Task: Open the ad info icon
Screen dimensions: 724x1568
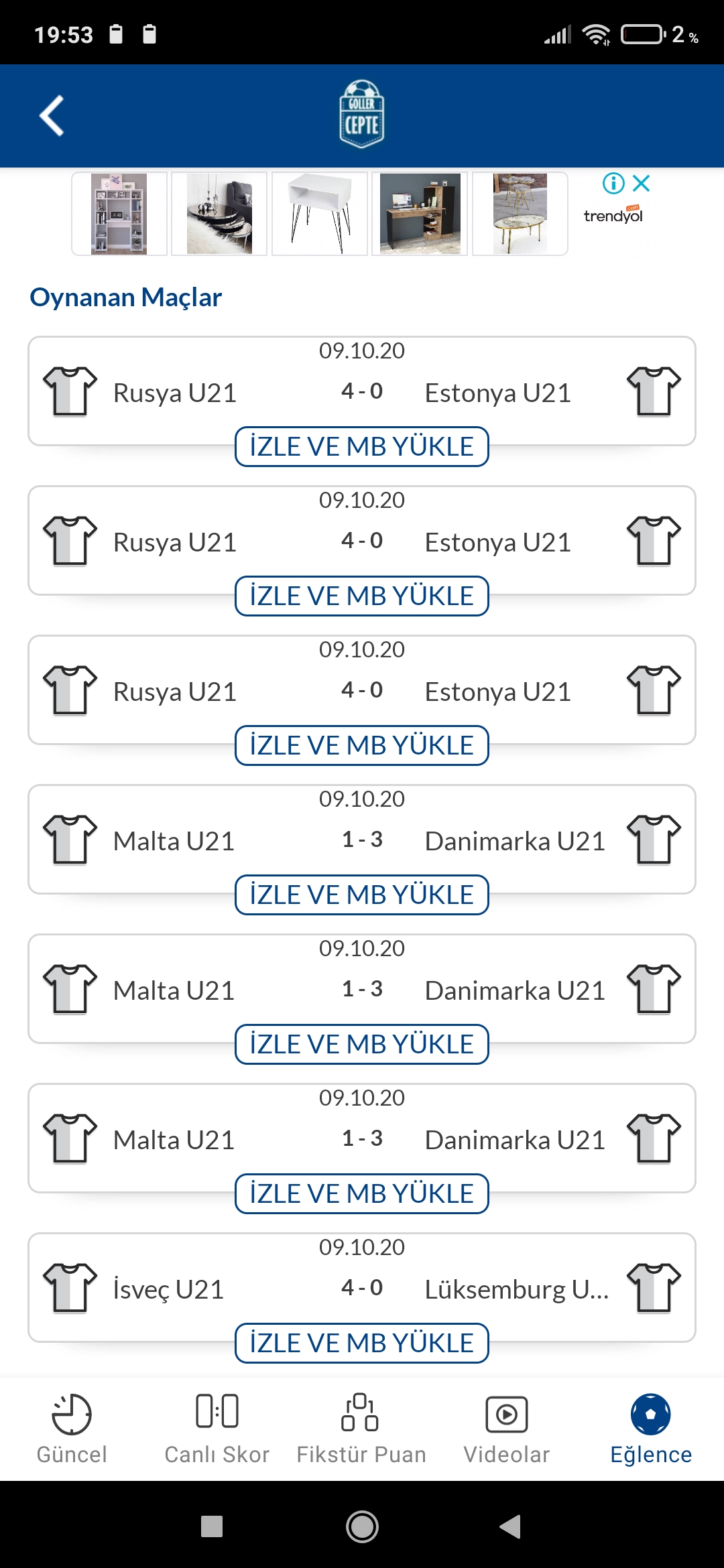Action: (613, 183)
